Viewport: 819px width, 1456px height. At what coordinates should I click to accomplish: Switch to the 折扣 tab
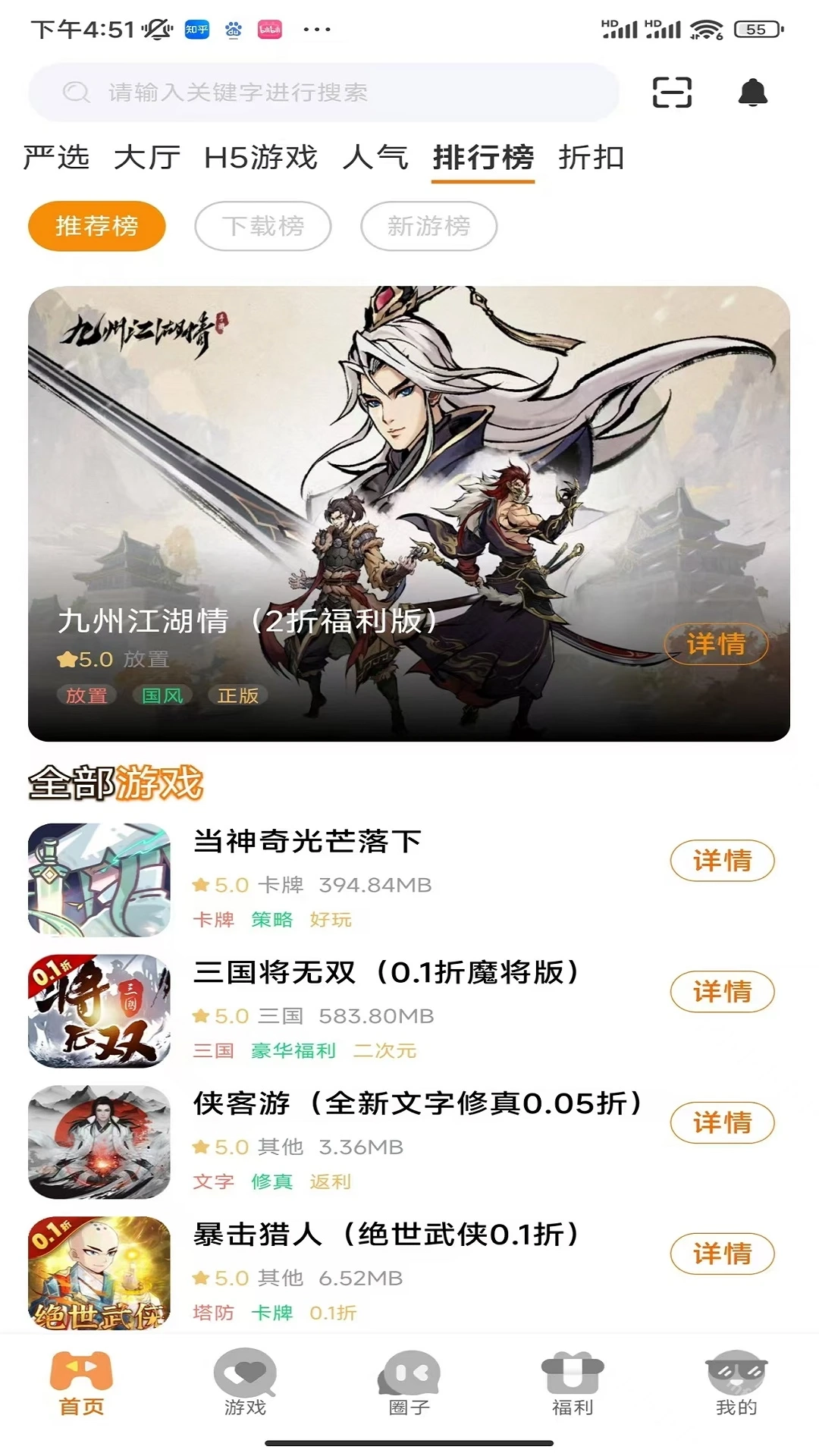(591, 158)
